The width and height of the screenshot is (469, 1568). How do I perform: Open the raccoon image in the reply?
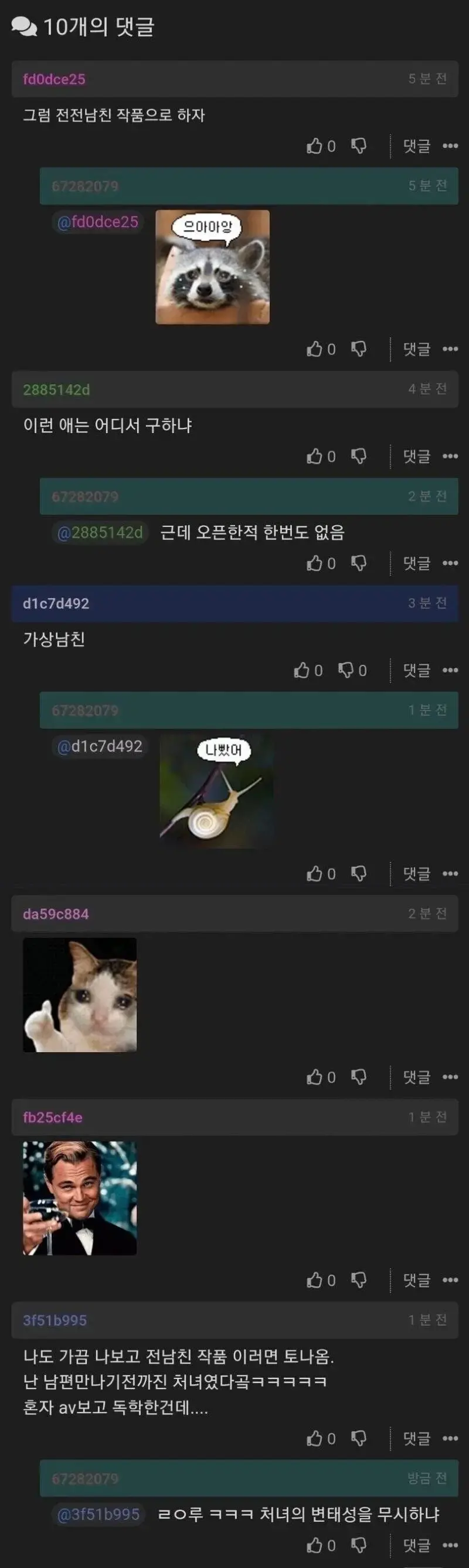tap(212, 266)
